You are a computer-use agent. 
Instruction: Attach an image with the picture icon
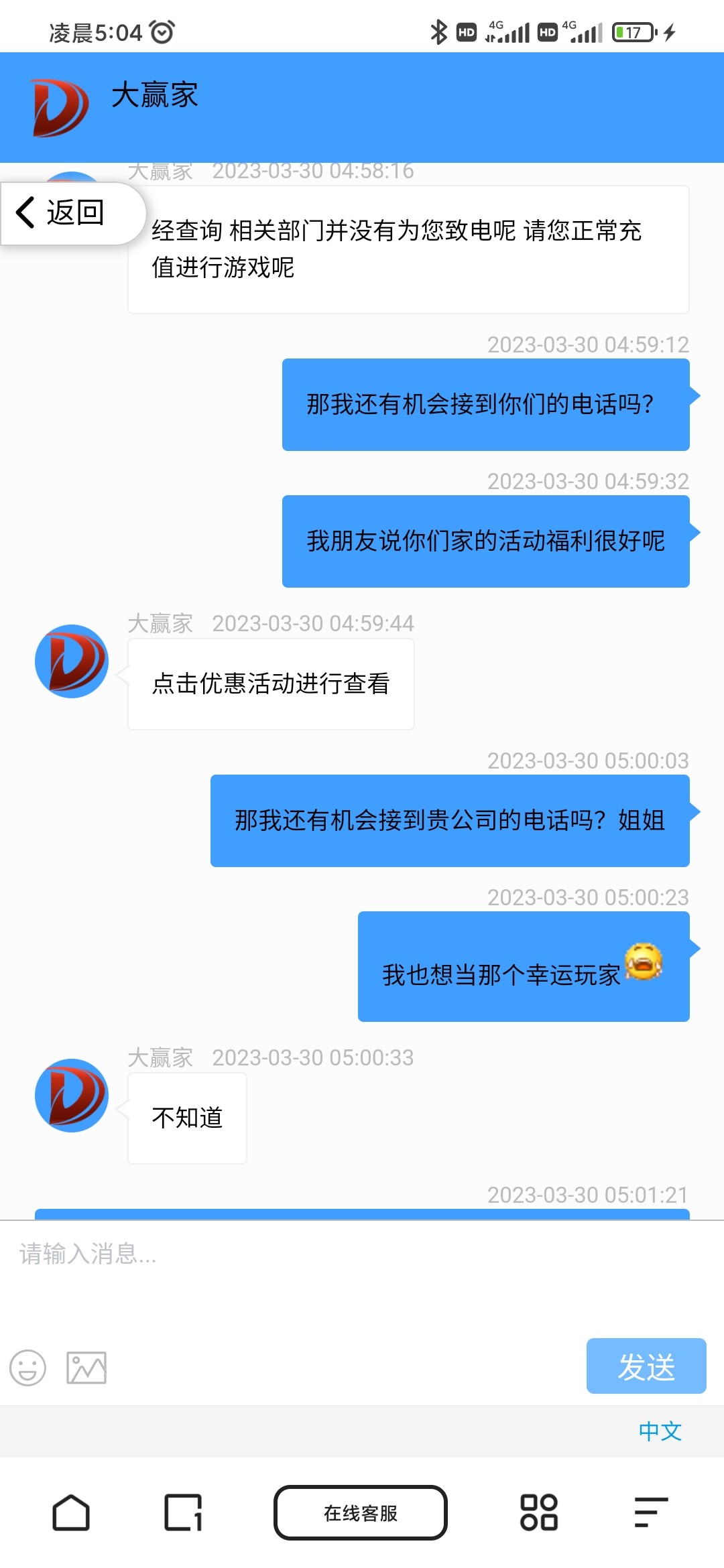click(86, 1367)
